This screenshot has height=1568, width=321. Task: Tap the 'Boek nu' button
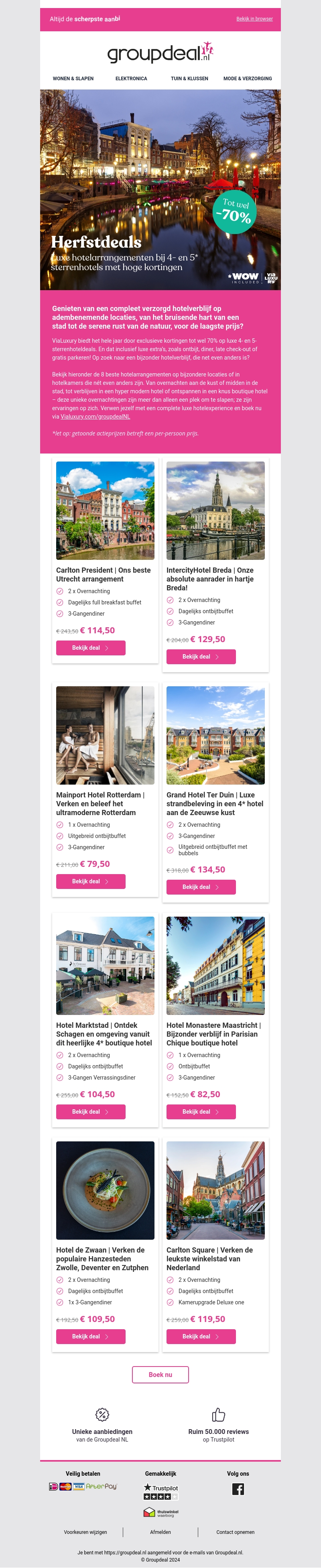160,1375
